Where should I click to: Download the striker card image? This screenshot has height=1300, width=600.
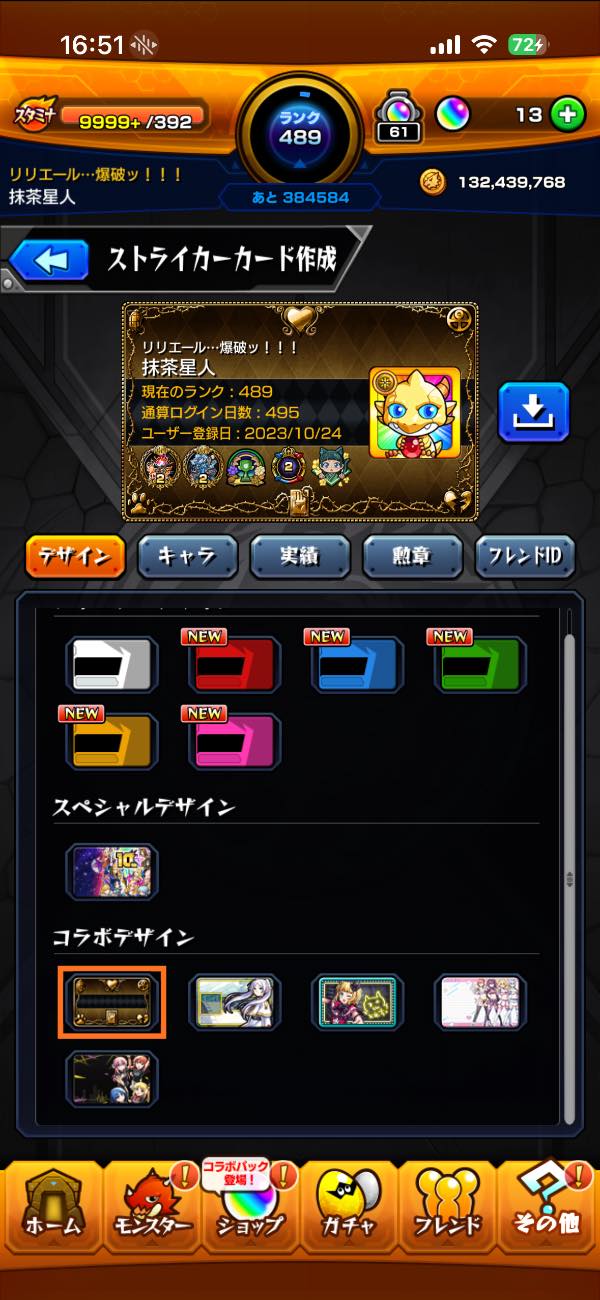coord(534,412)
